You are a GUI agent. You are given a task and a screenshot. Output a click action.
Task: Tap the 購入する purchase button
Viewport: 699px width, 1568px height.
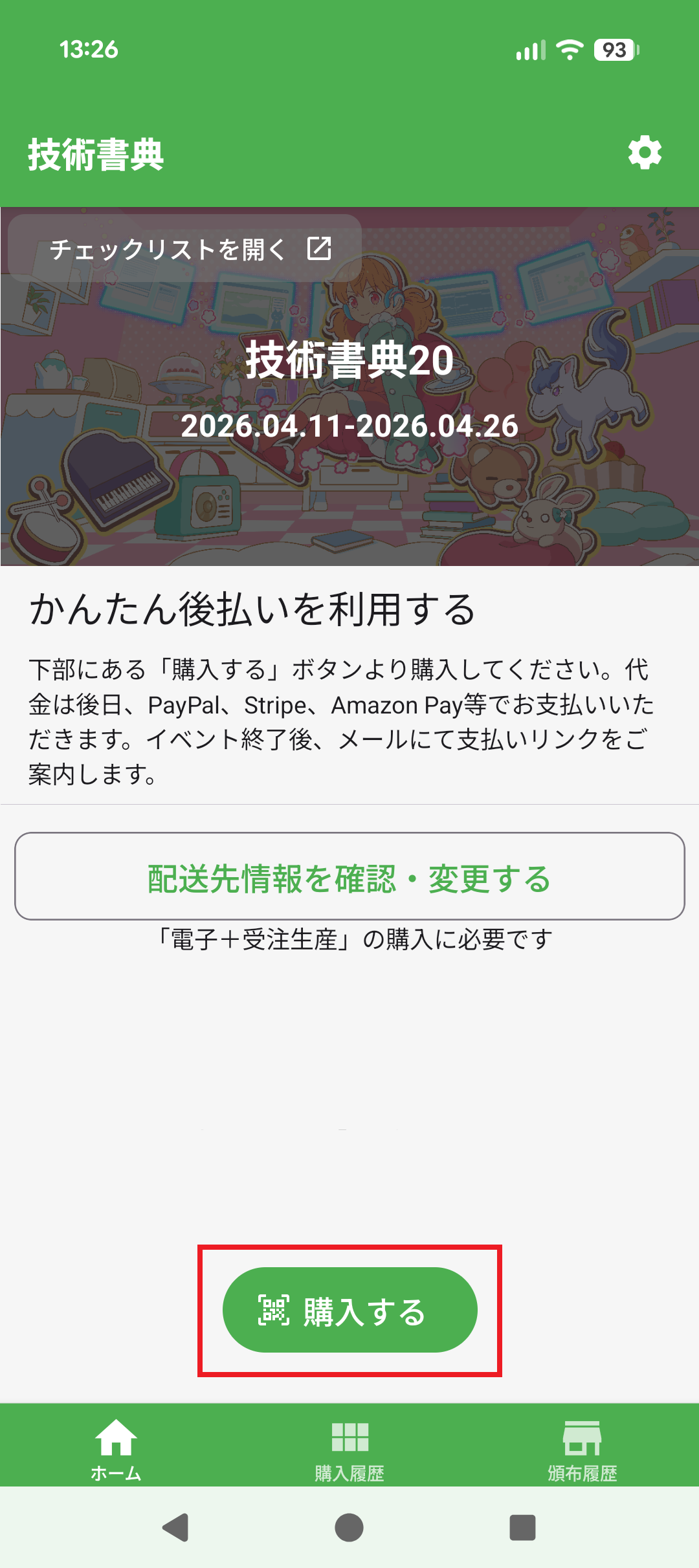click(x=349, y=1310)
